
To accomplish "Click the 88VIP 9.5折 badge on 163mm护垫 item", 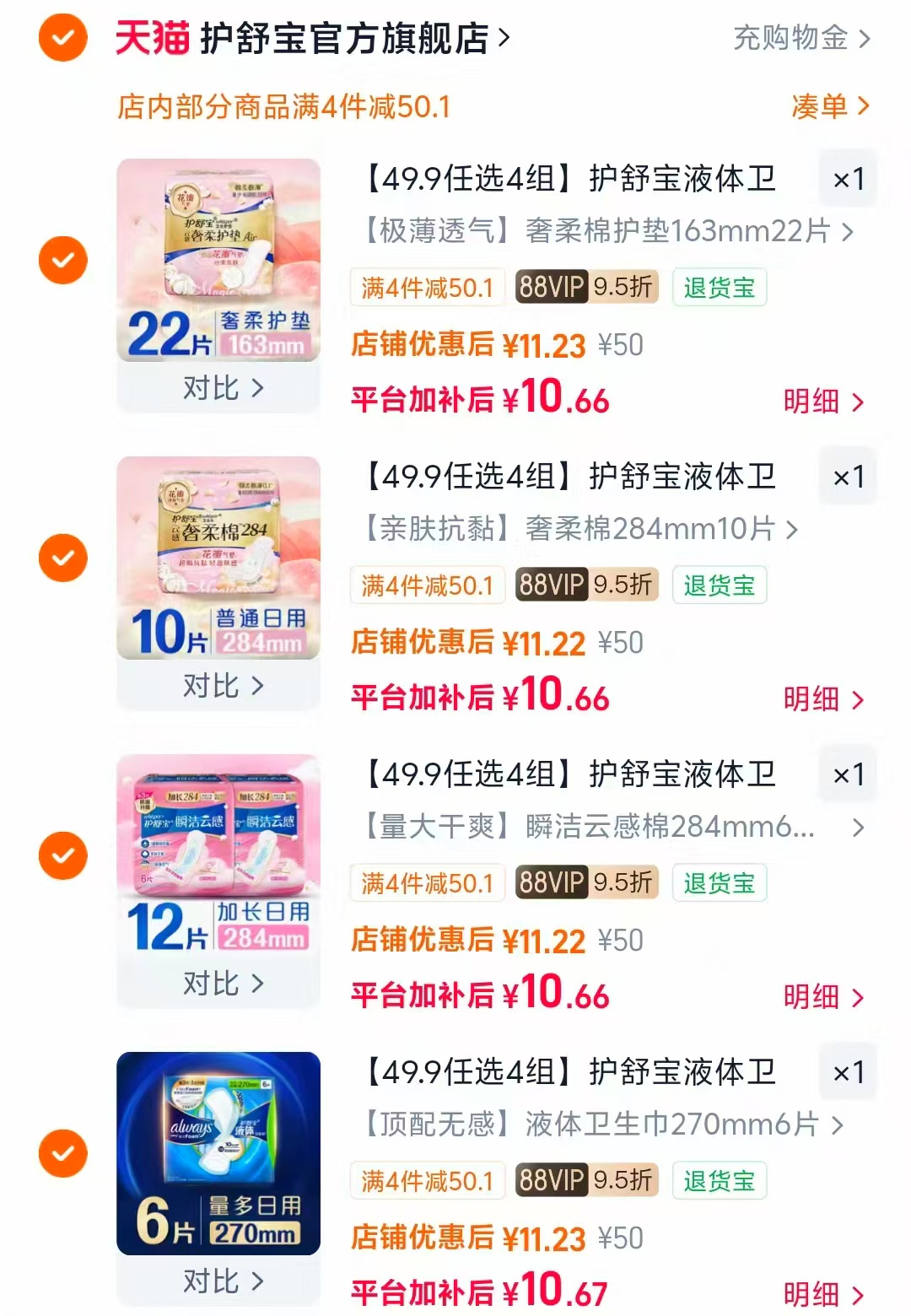I will [x=584, y=288].
